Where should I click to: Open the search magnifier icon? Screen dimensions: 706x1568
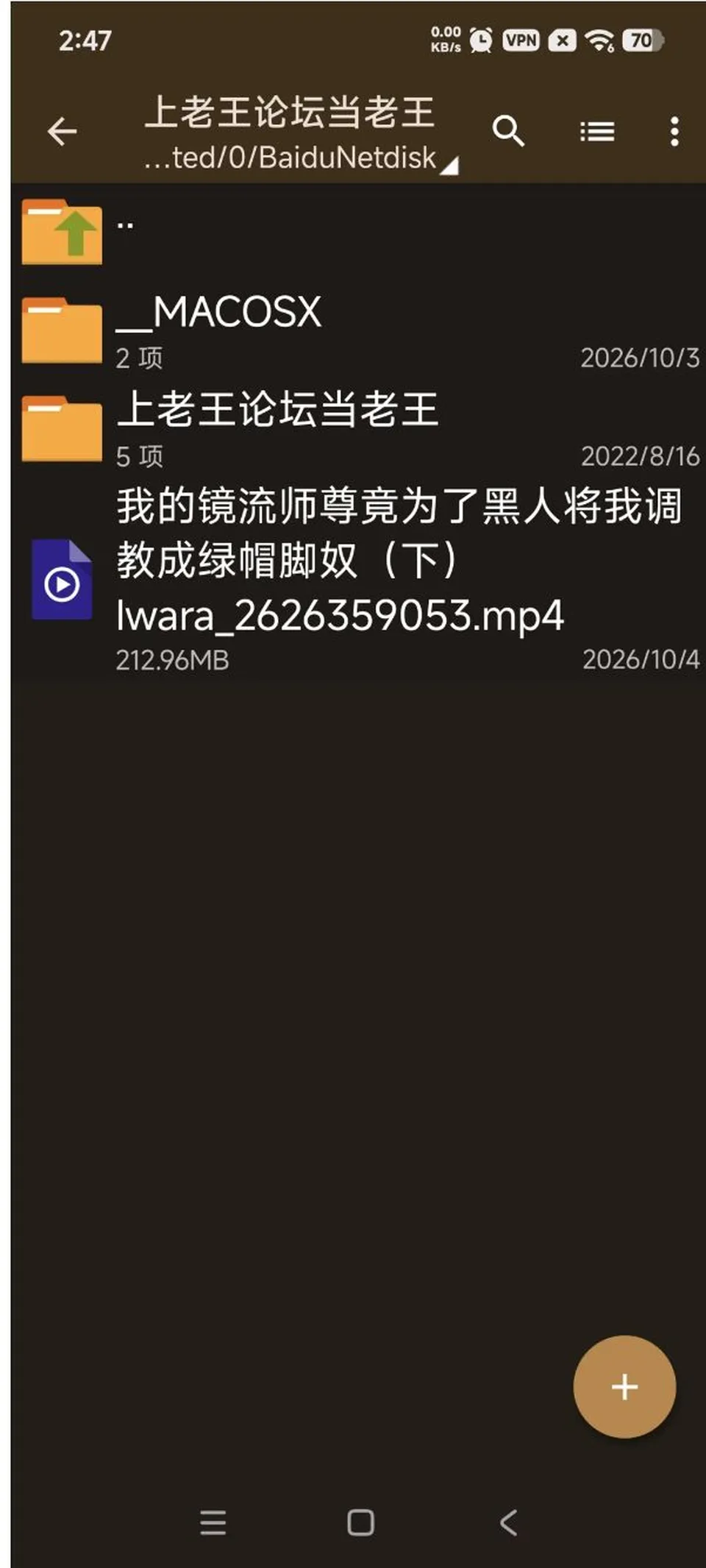[x=508, y=132]
